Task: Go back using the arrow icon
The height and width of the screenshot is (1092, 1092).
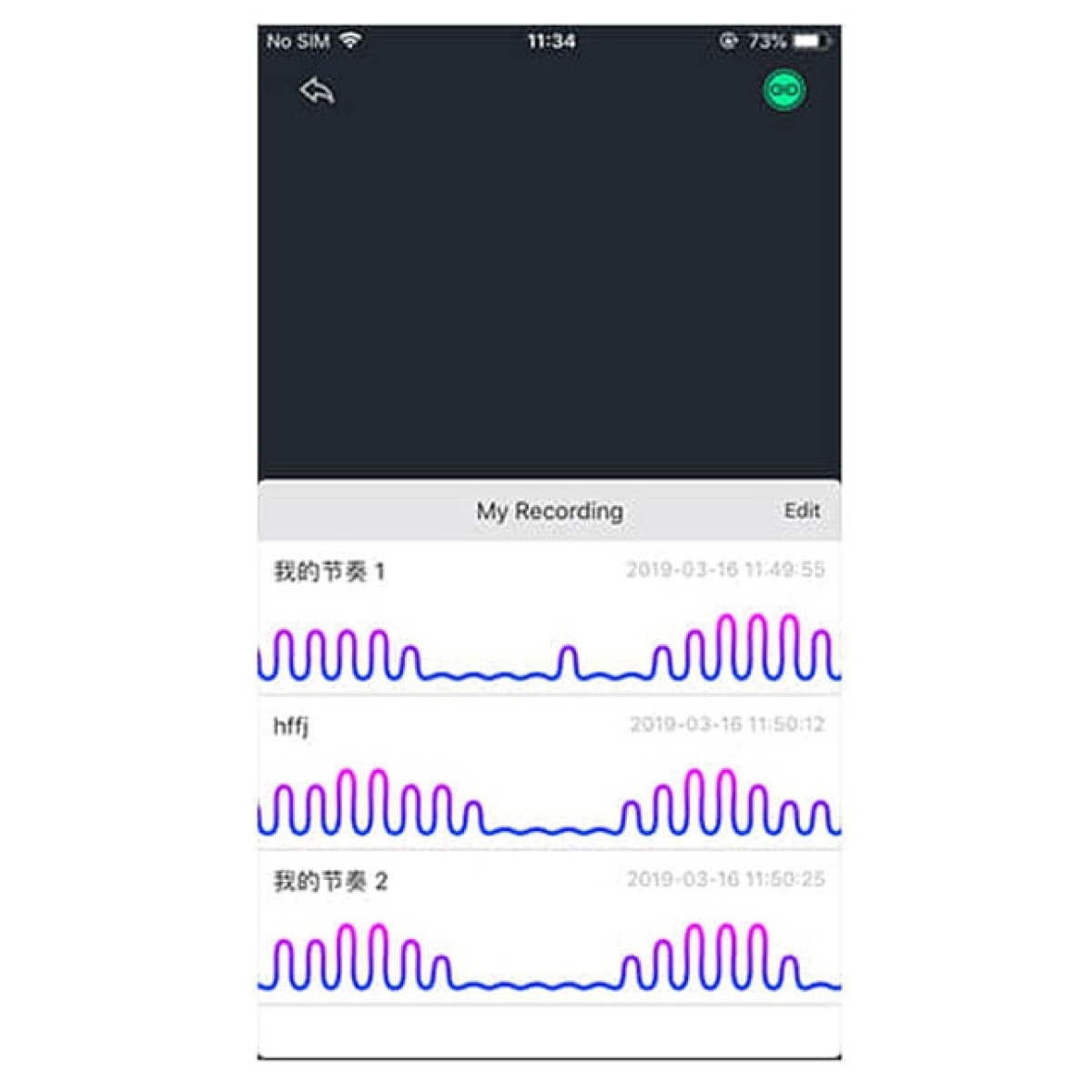Action: pyautogui.click(x=318, y=91)
